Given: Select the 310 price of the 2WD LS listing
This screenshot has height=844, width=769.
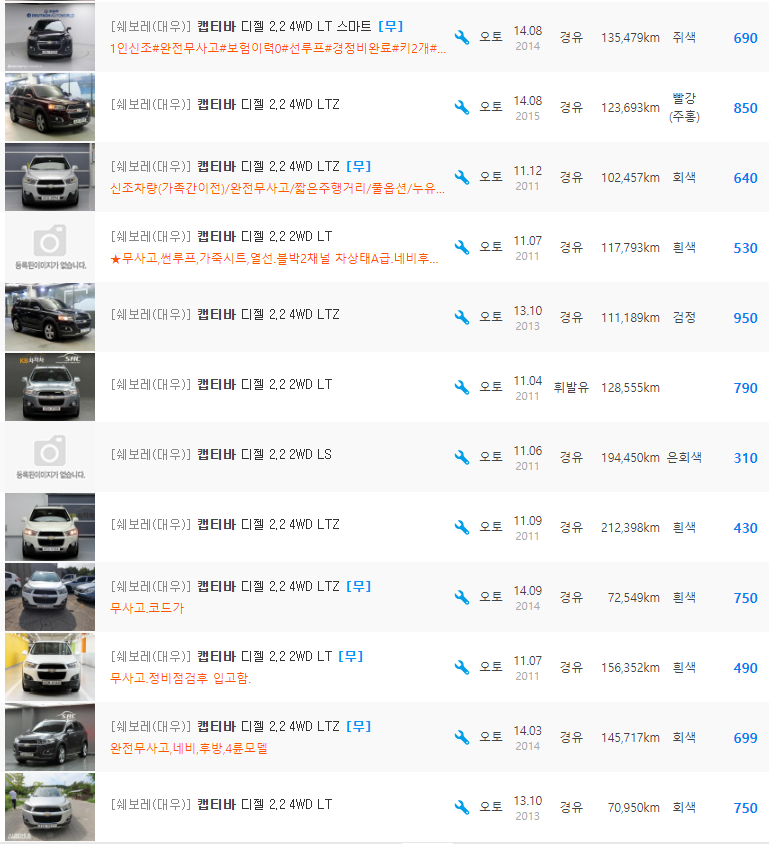Looking at the screenshot, I should 745,456.
